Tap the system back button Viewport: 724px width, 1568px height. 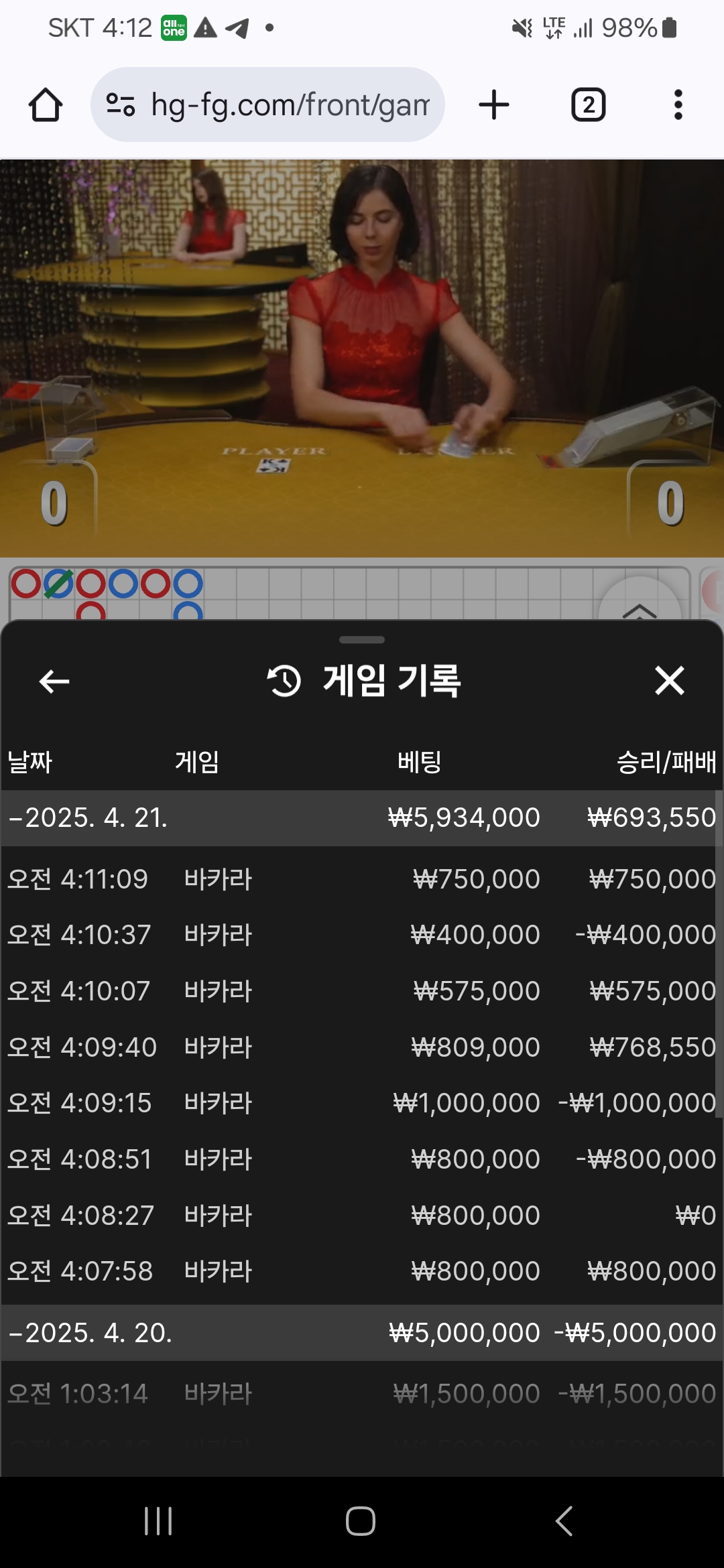click(564, 1521)
